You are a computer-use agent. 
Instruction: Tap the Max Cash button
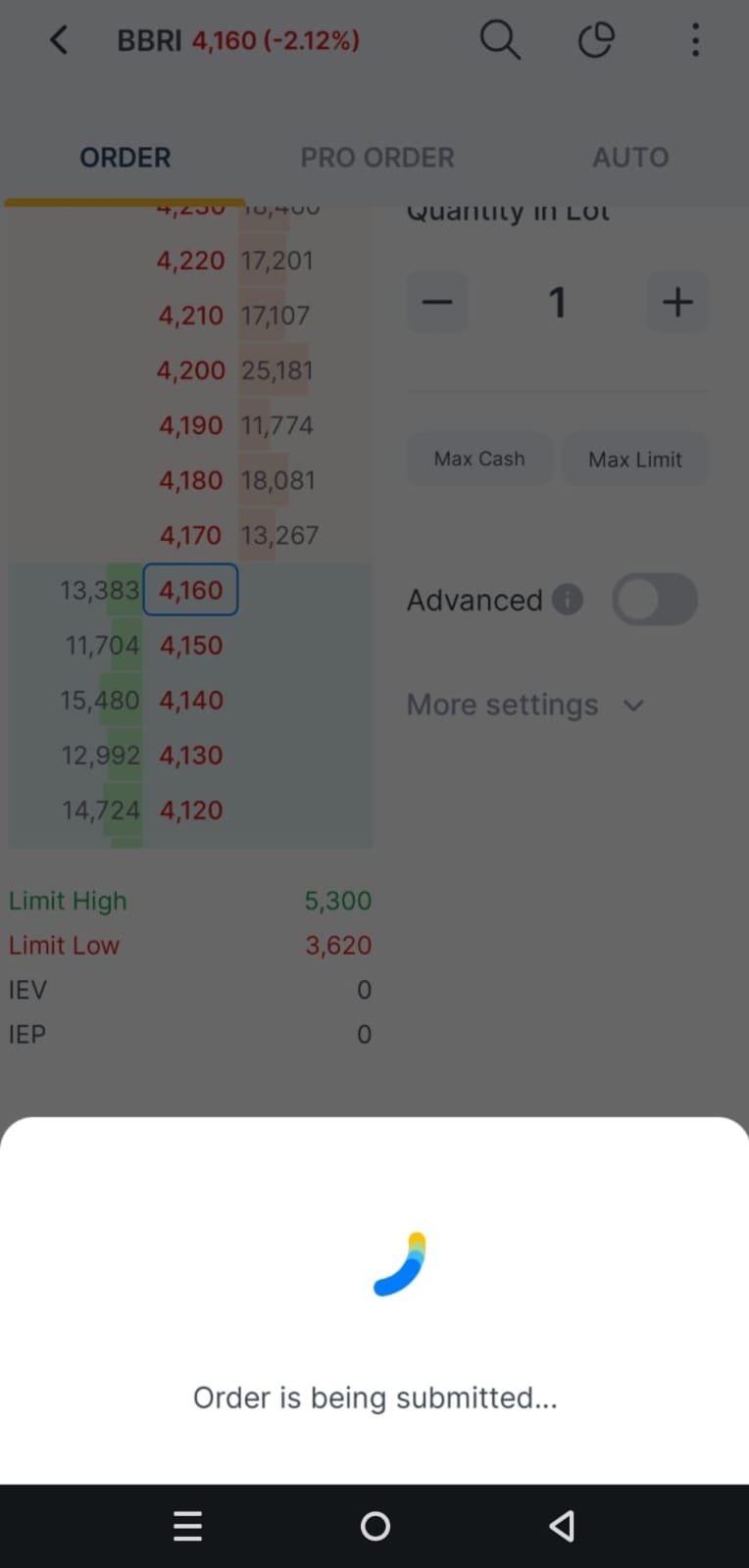tap(479, 459)
